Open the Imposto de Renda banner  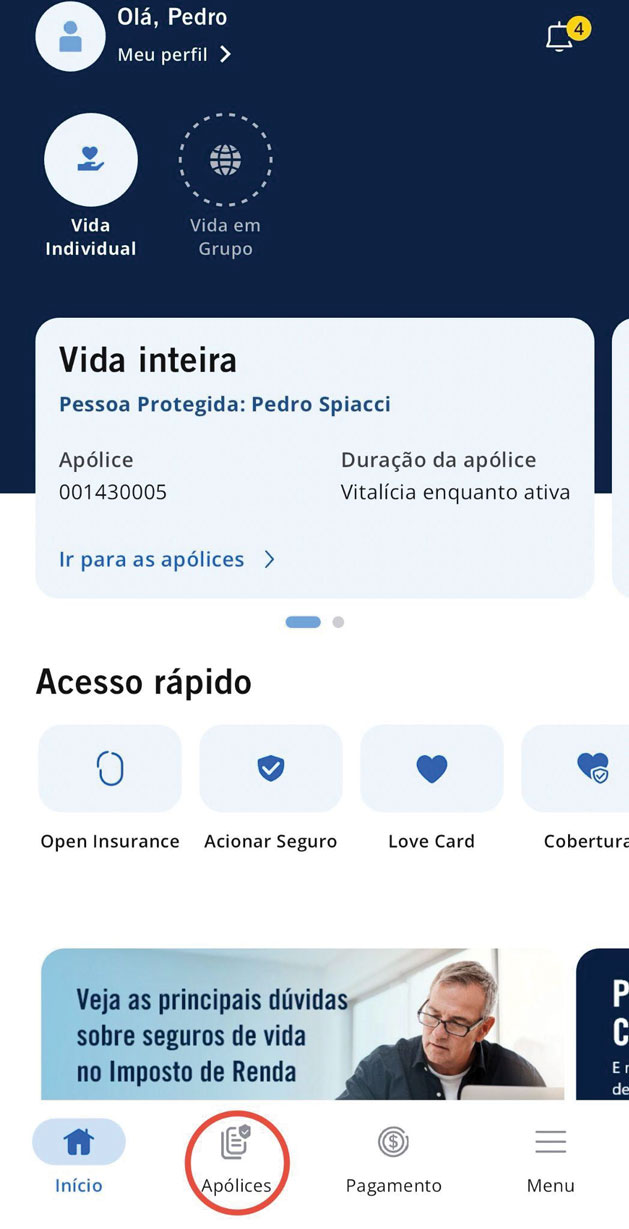pos(302,1024)
